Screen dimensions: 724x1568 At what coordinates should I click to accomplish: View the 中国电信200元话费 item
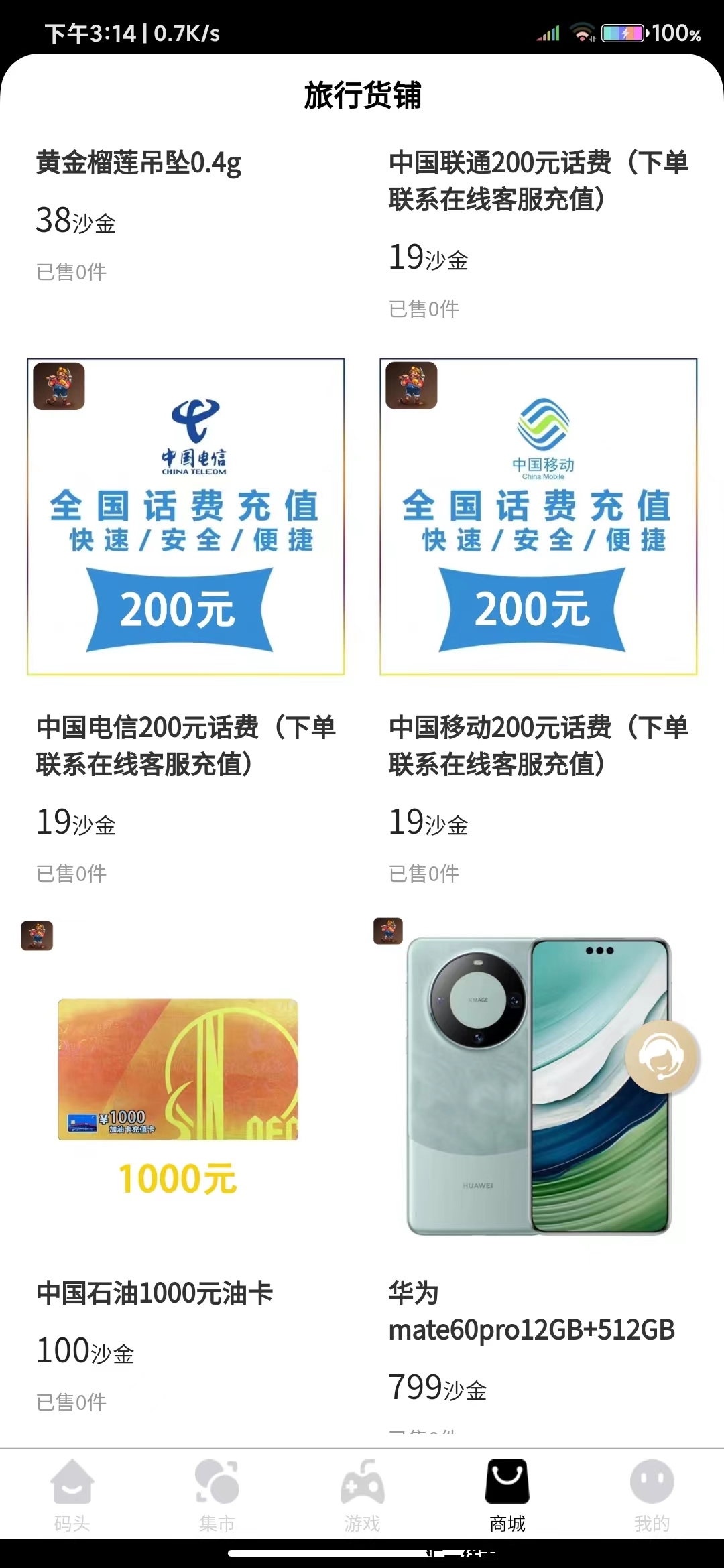[186, 517]
